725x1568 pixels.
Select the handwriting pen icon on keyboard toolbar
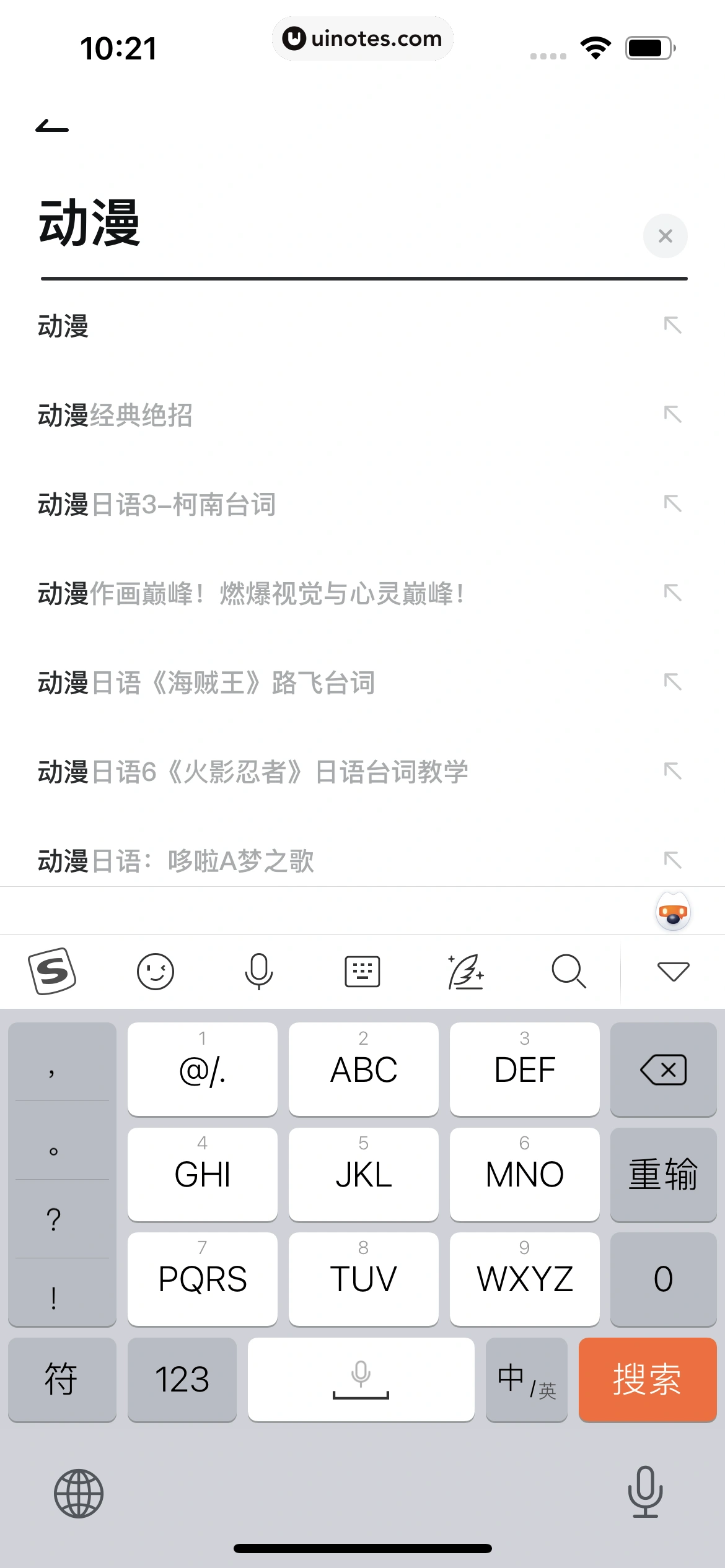[466, 970]
